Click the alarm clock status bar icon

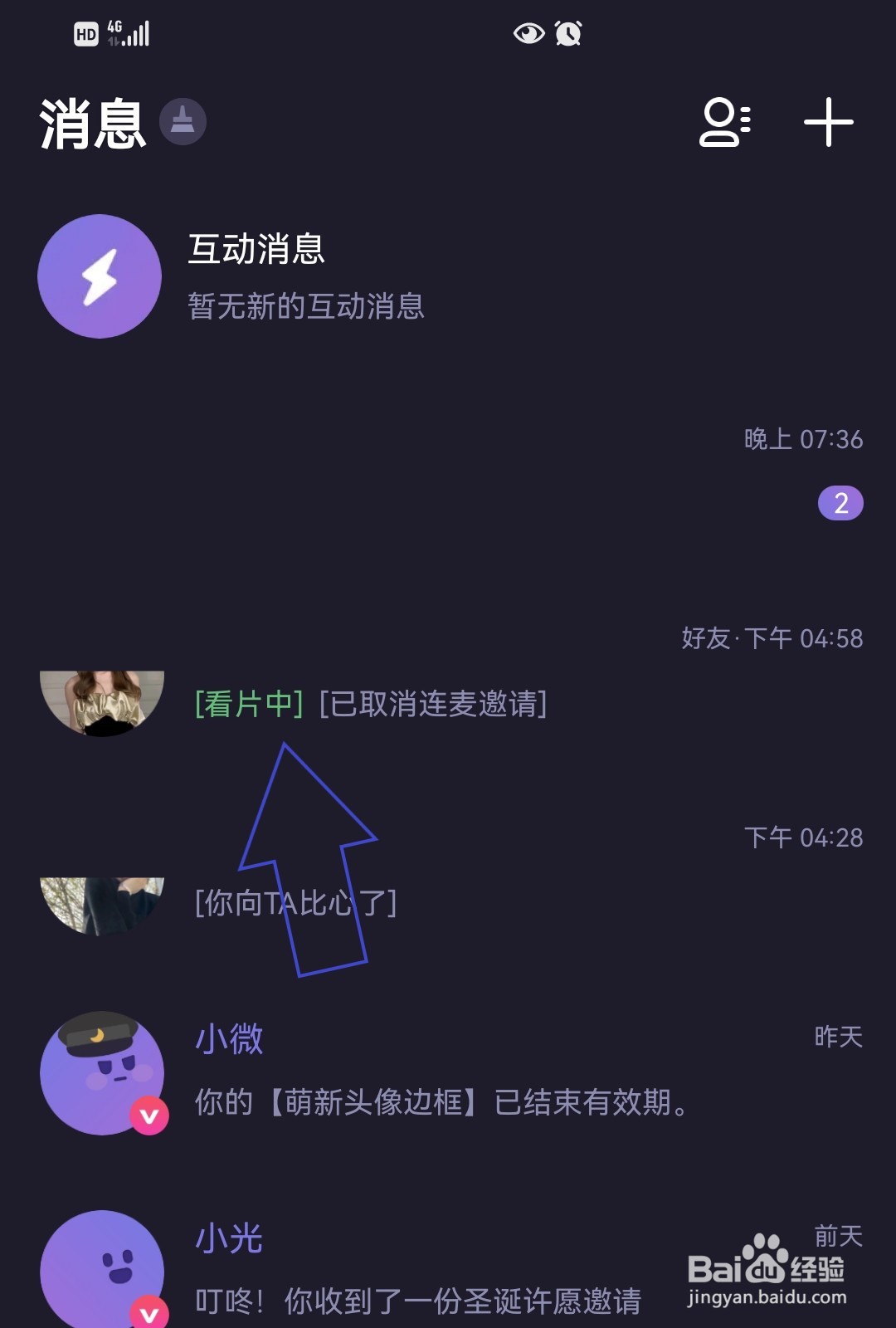(568, 33)
